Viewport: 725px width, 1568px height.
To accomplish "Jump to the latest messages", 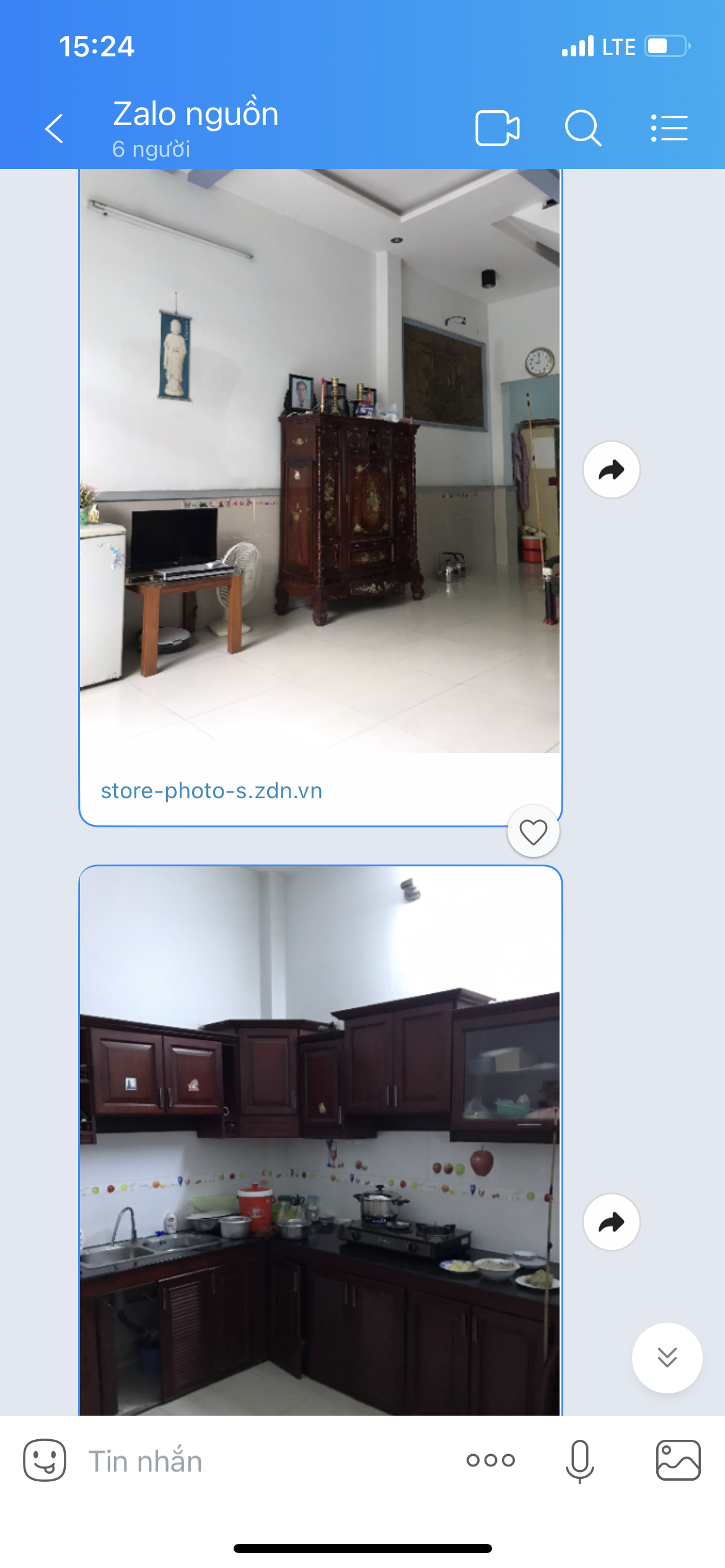I will [667, 1358].
